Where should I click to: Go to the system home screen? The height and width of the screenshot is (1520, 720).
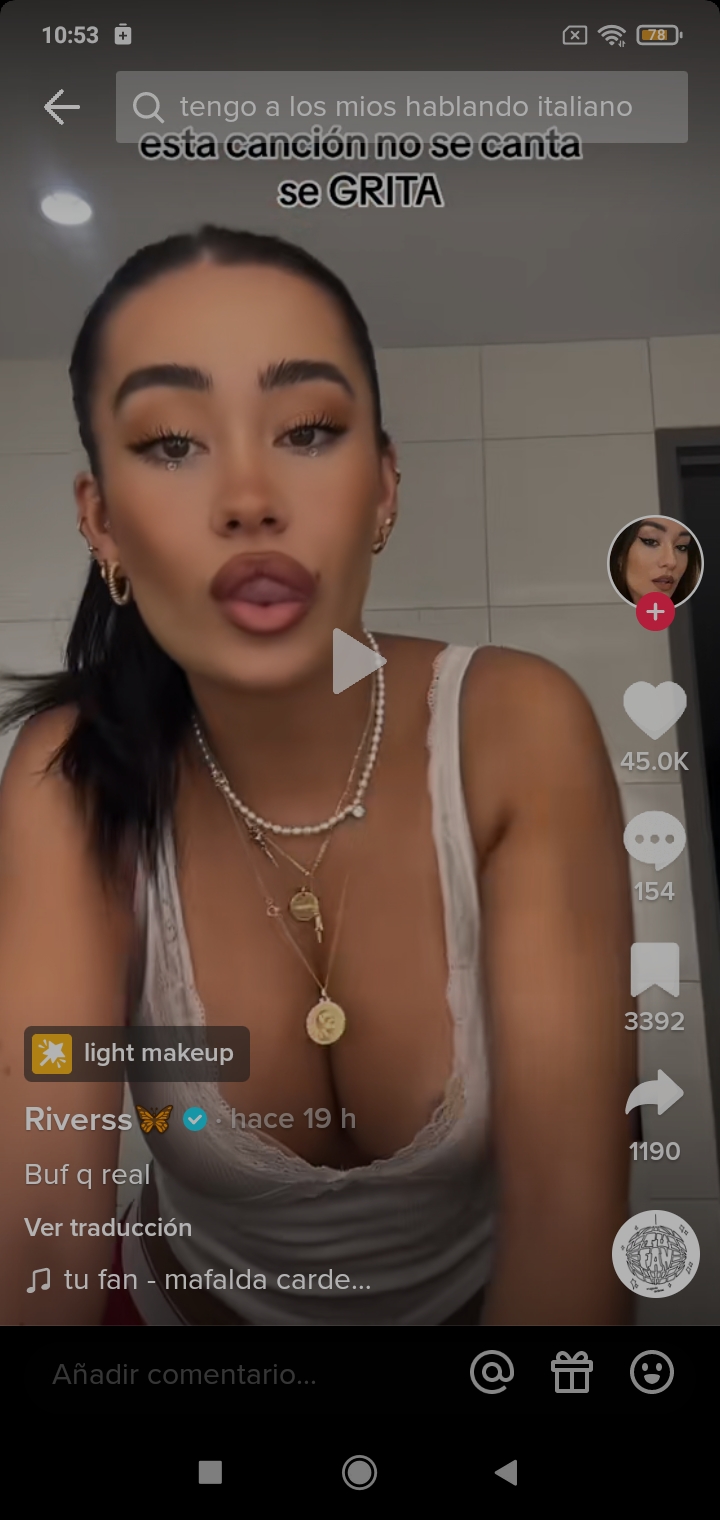pos(359,1472)
